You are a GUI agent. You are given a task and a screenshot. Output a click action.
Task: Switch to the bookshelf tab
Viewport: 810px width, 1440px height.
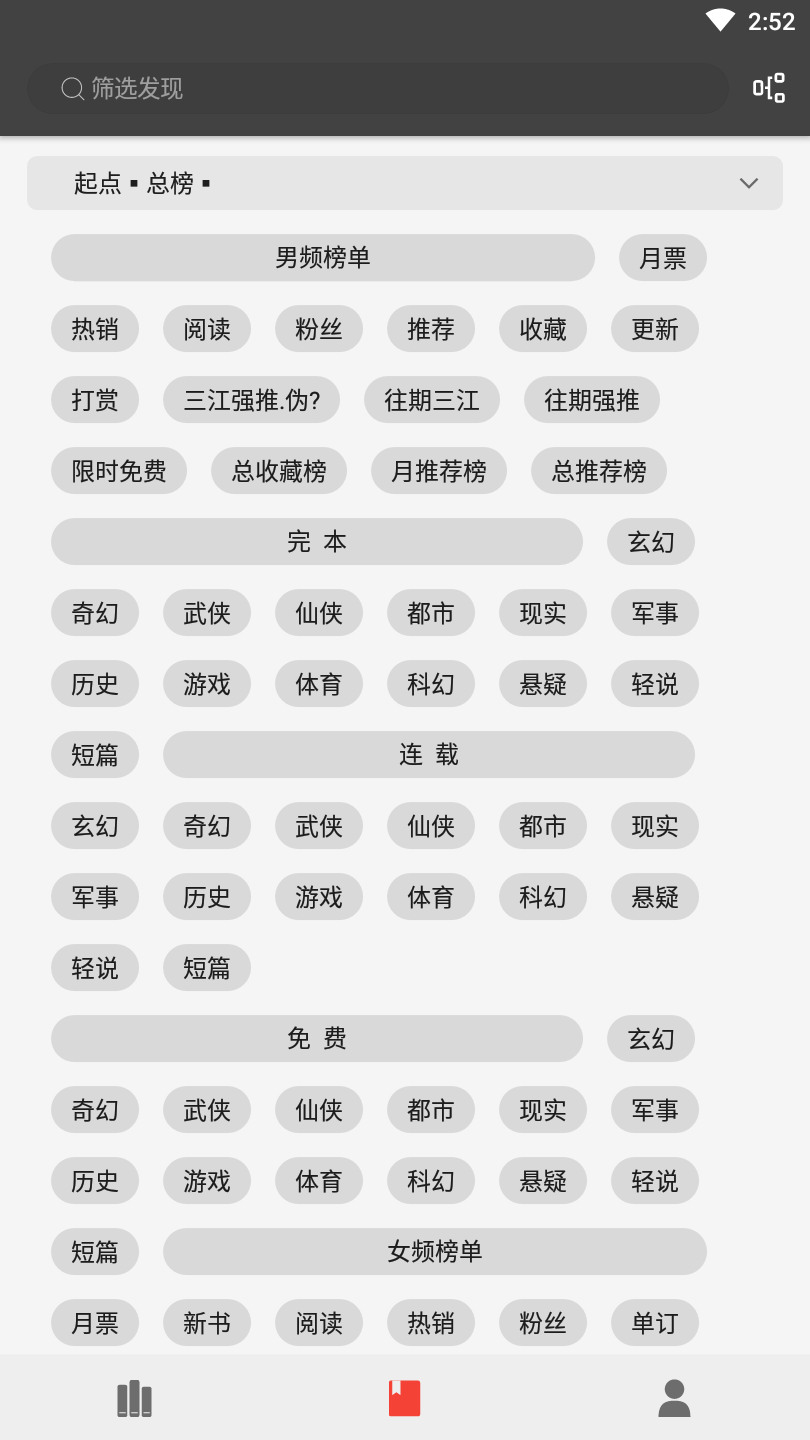(x=135, y=1398)
